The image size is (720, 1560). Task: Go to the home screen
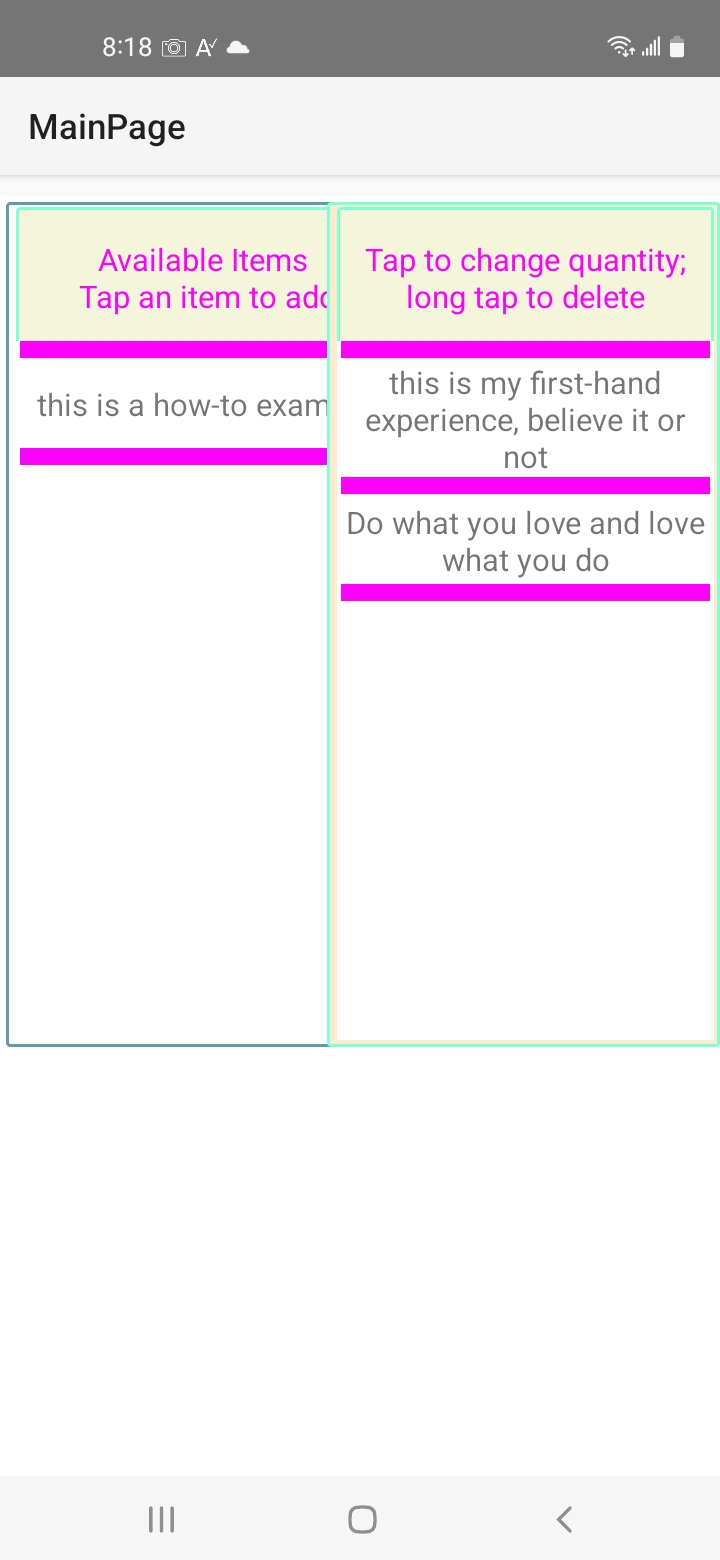tap(362, 1519)
